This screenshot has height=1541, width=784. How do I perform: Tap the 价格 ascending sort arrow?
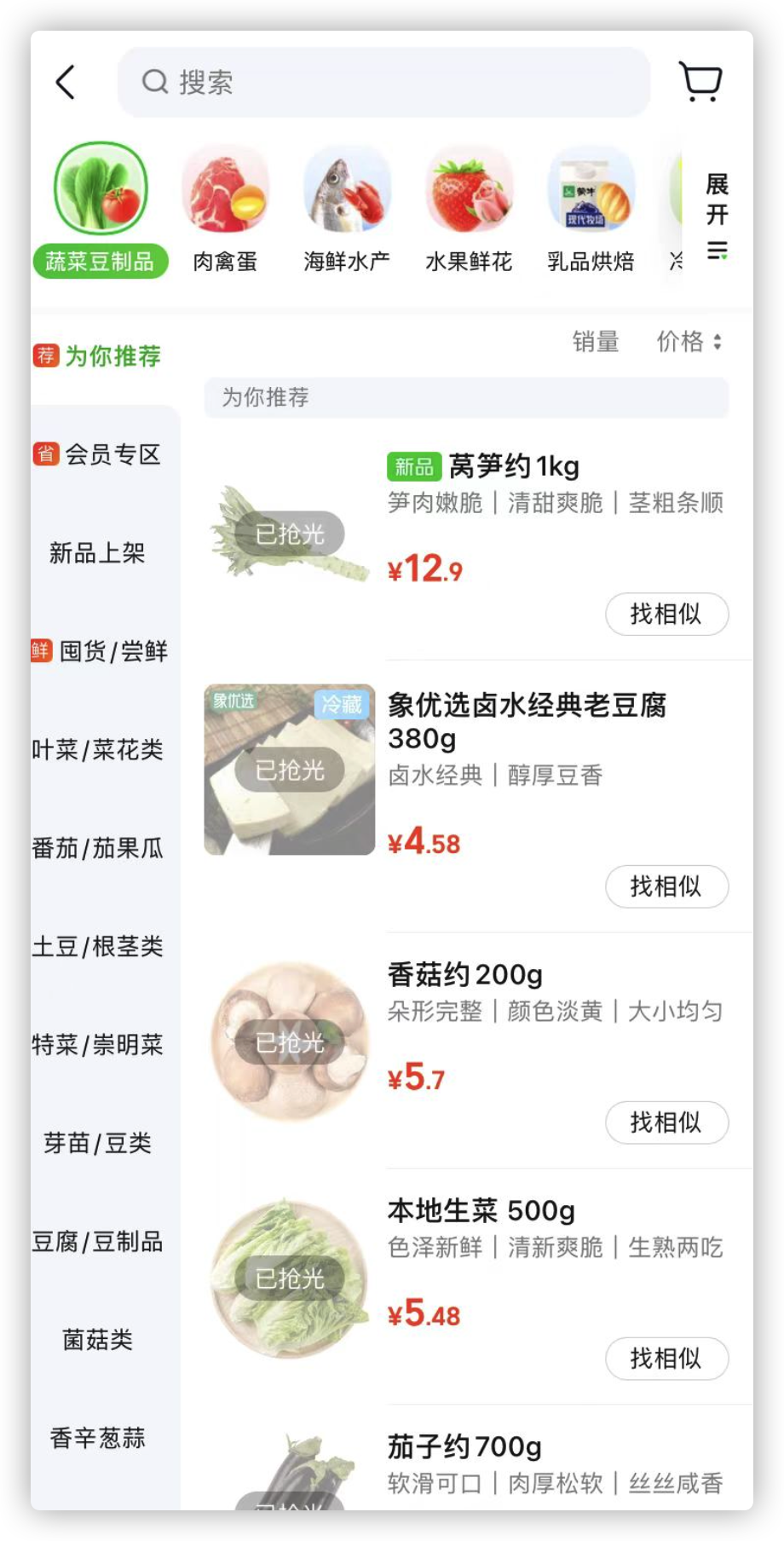click(720, 342)
